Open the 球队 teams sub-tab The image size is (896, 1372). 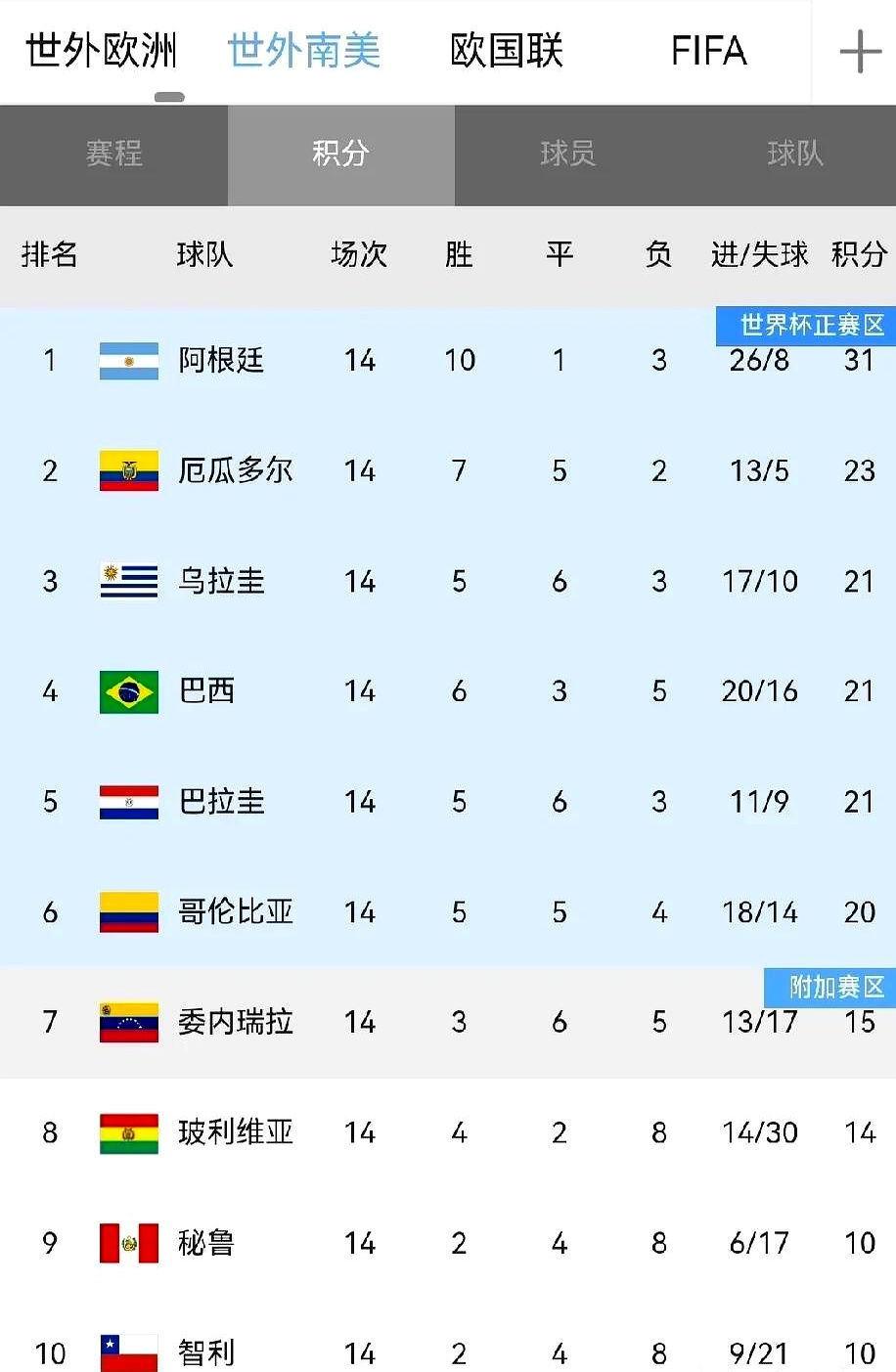[794, 154]
